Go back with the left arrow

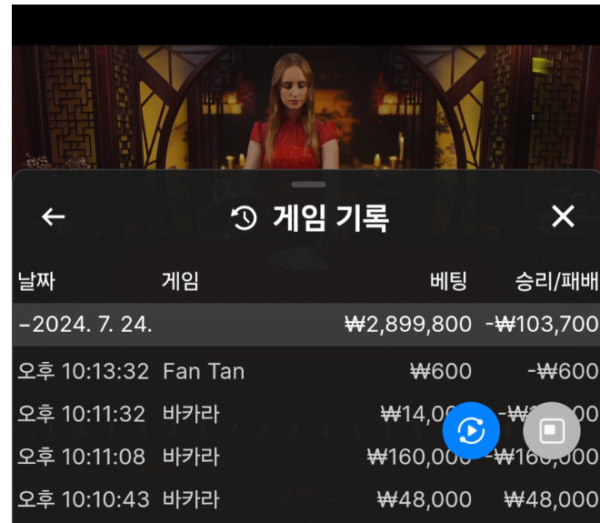pyautogui.click(x=53, y=217)
